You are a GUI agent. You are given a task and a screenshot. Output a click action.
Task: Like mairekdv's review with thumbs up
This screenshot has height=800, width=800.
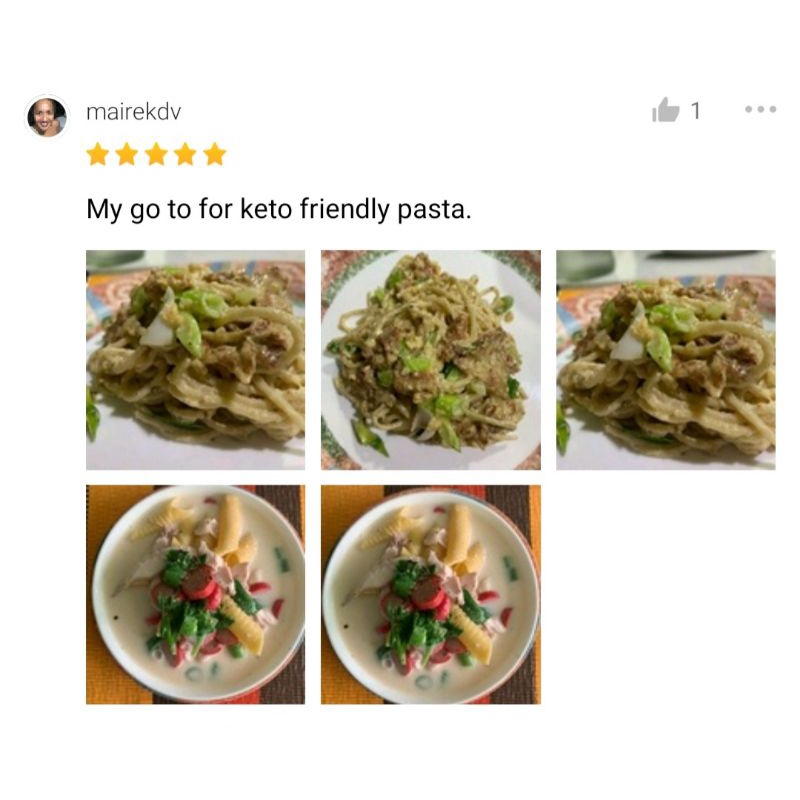pos(665,110)
